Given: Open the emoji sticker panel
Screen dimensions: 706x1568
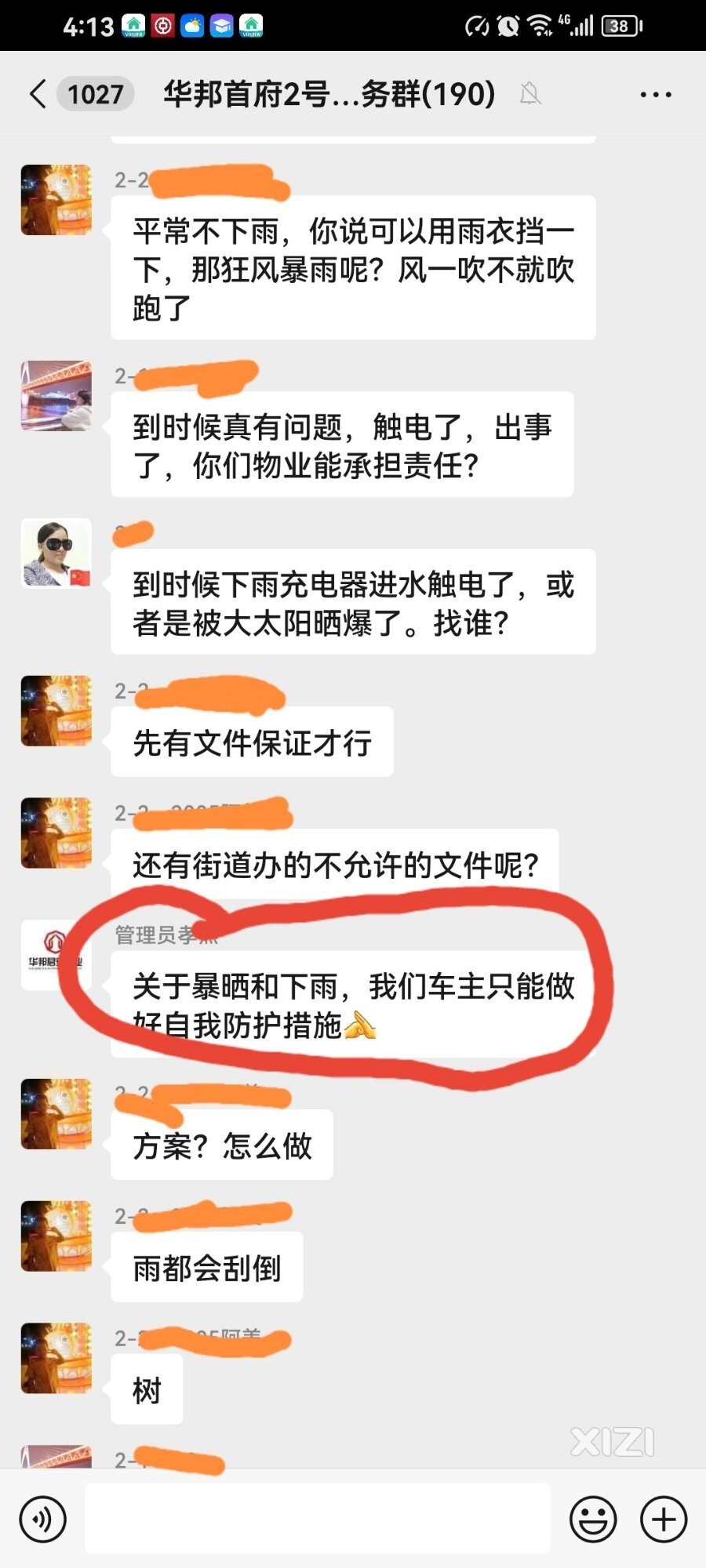Looking at the screenshot, I should click(x=592, y=1519).
